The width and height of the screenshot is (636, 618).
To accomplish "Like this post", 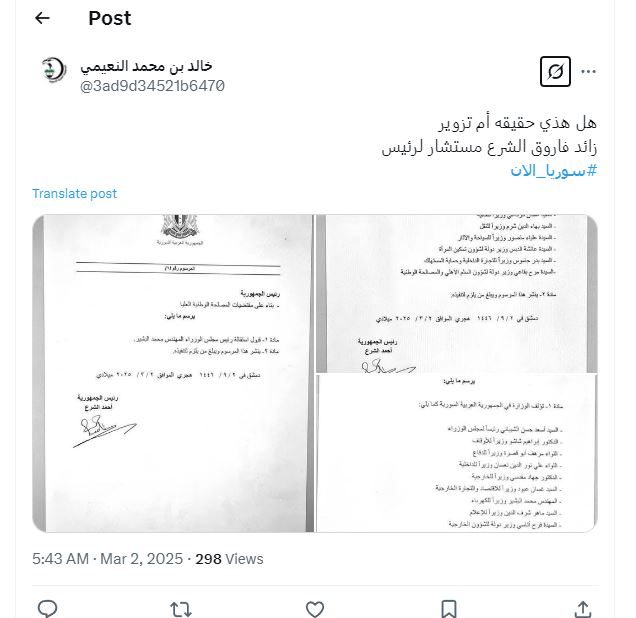I will [315, 607].
